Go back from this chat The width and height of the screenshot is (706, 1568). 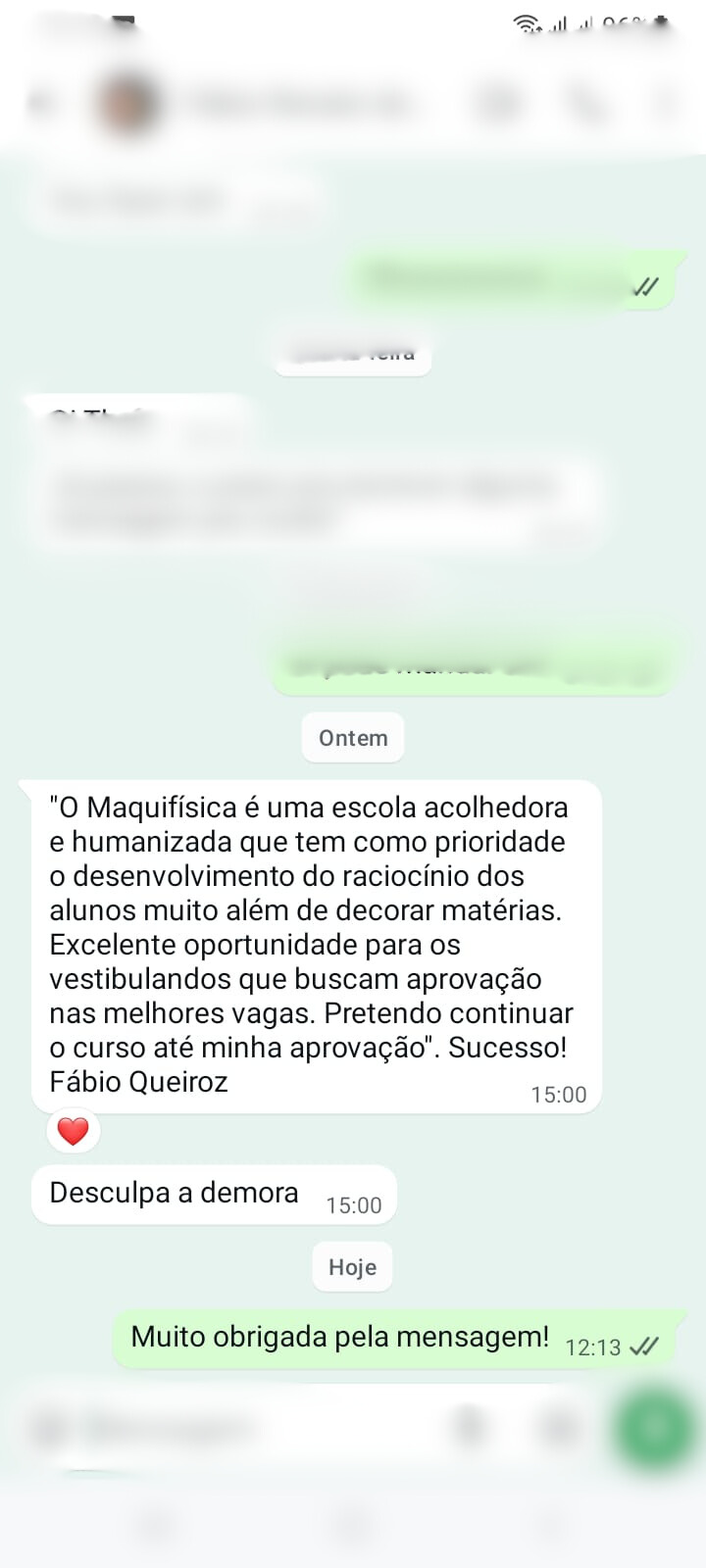pyautogui.click(x=39, y=102)
